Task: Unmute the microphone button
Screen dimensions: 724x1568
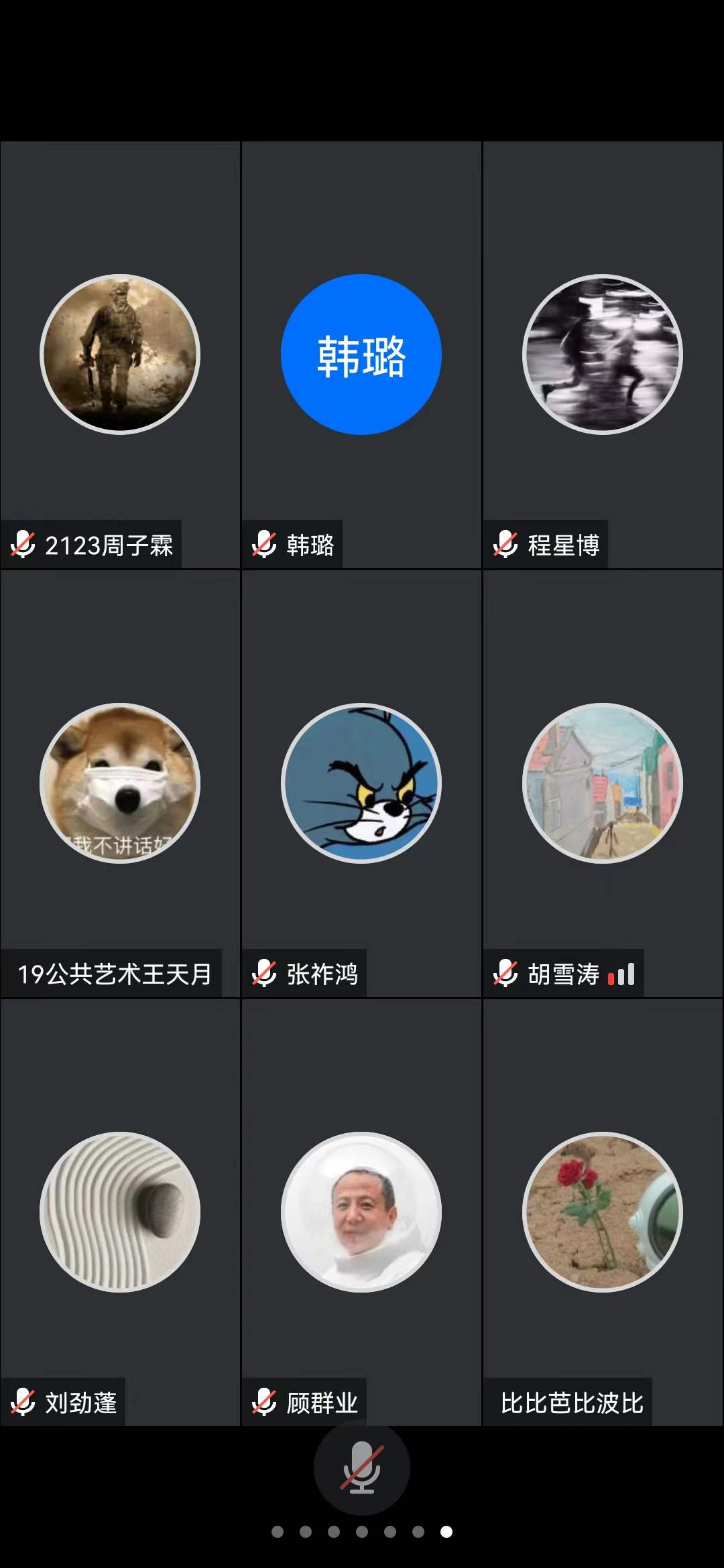Action: (362, 1467)
